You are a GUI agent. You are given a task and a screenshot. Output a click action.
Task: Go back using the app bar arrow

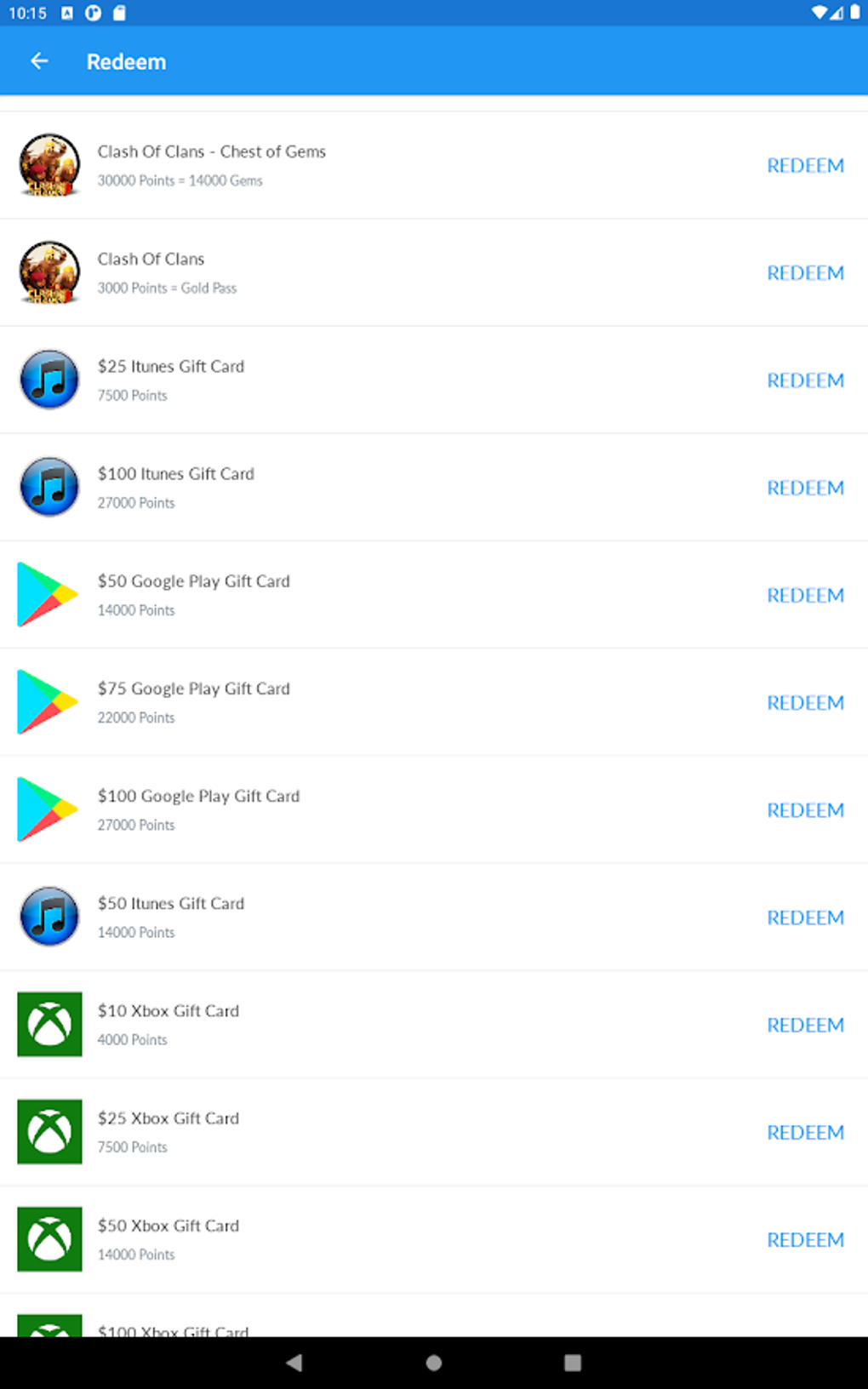click(x=39, y=61)
